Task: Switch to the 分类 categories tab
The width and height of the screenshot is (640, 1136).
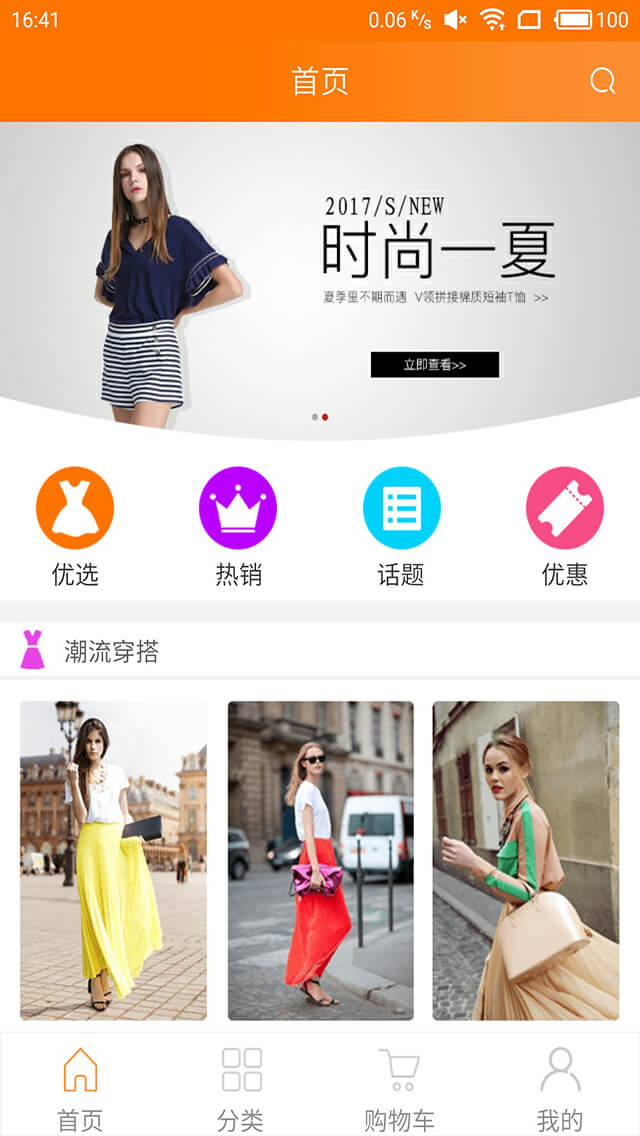Action: (241, 1089)
